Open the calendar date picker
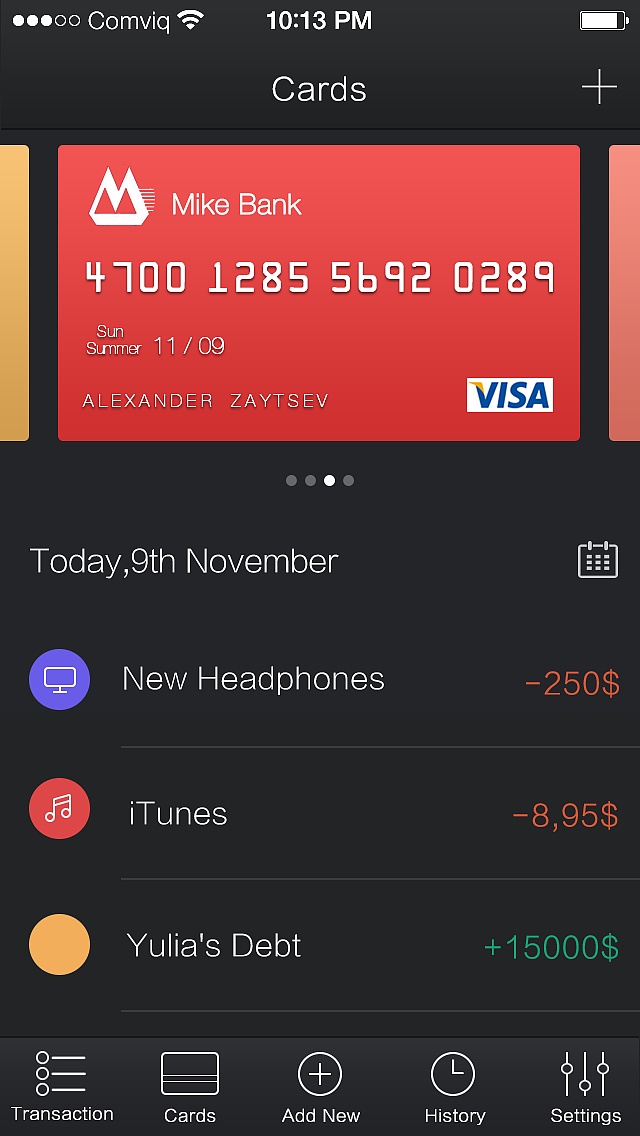 (x=598, y=560)
